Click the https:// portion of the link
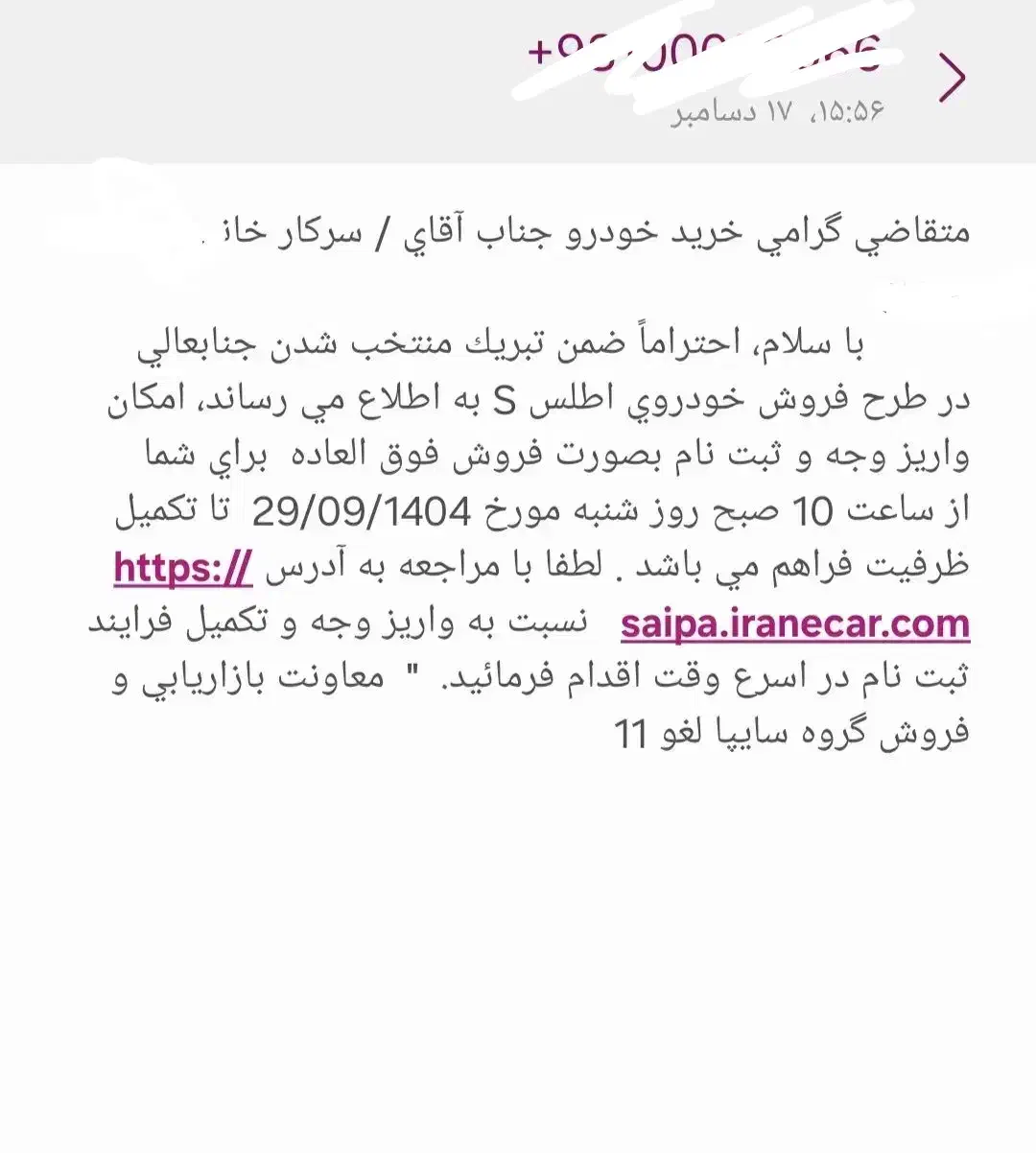Image resolution: width=1036 pixels, height=1153 pixels. (x=182, y=568)
